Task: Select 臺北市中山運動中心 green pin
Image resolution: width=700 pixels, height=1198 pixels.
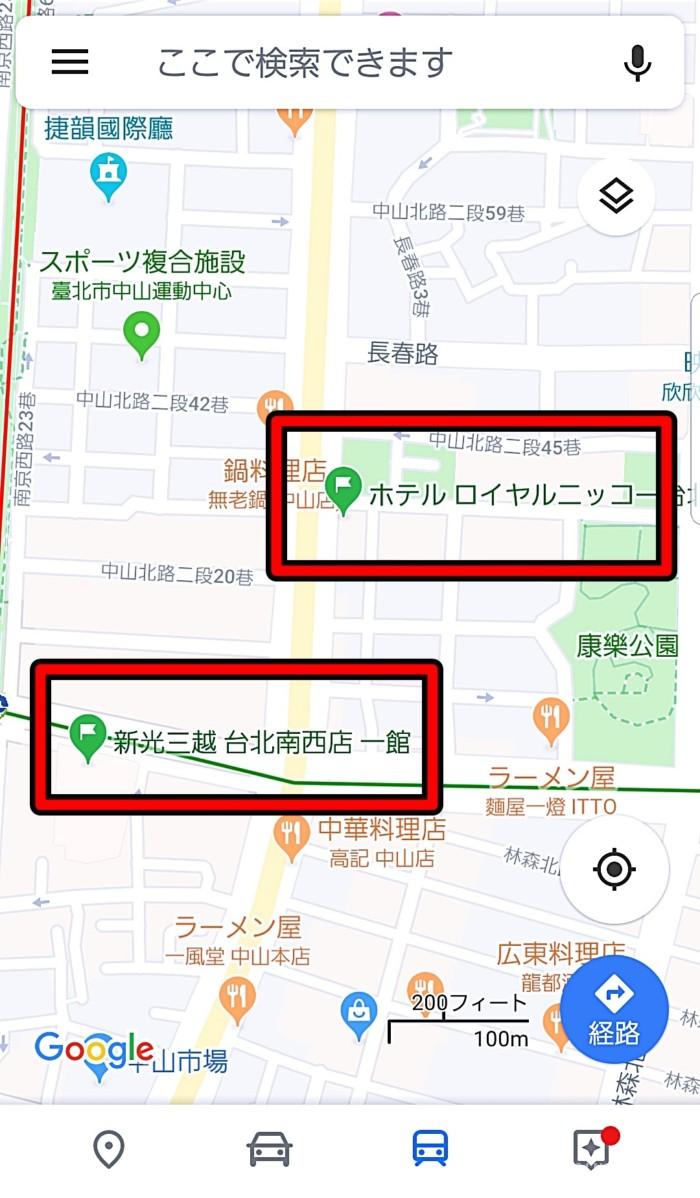Action: [x=141, y=333]
